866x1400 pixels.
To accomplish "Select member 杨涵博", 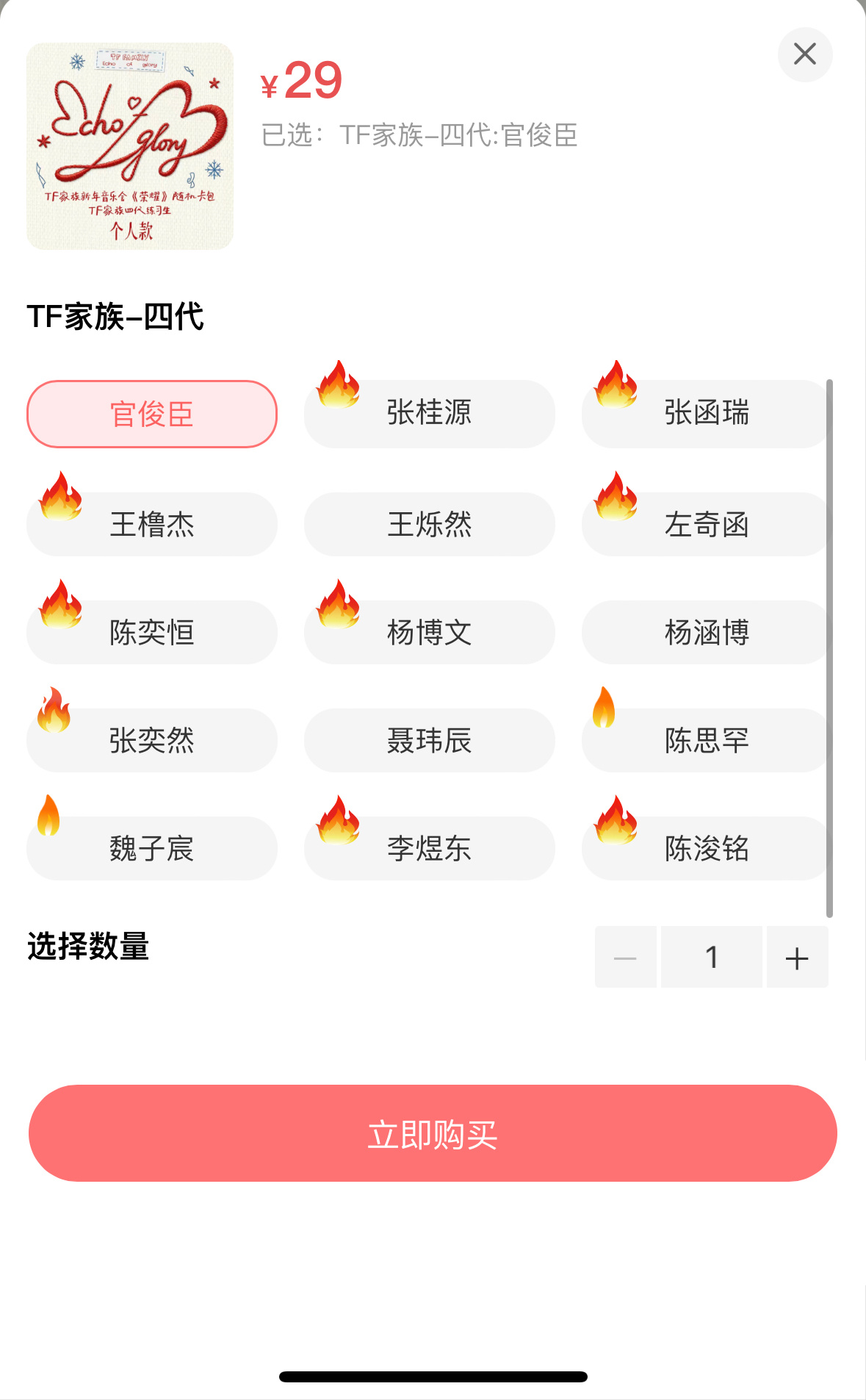I will click(704, 632).
